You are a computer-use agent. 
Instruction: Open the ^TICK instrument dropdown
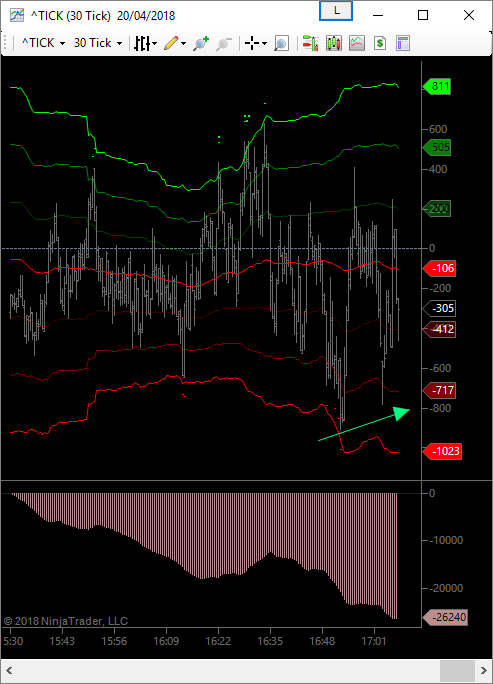(43, 43)
